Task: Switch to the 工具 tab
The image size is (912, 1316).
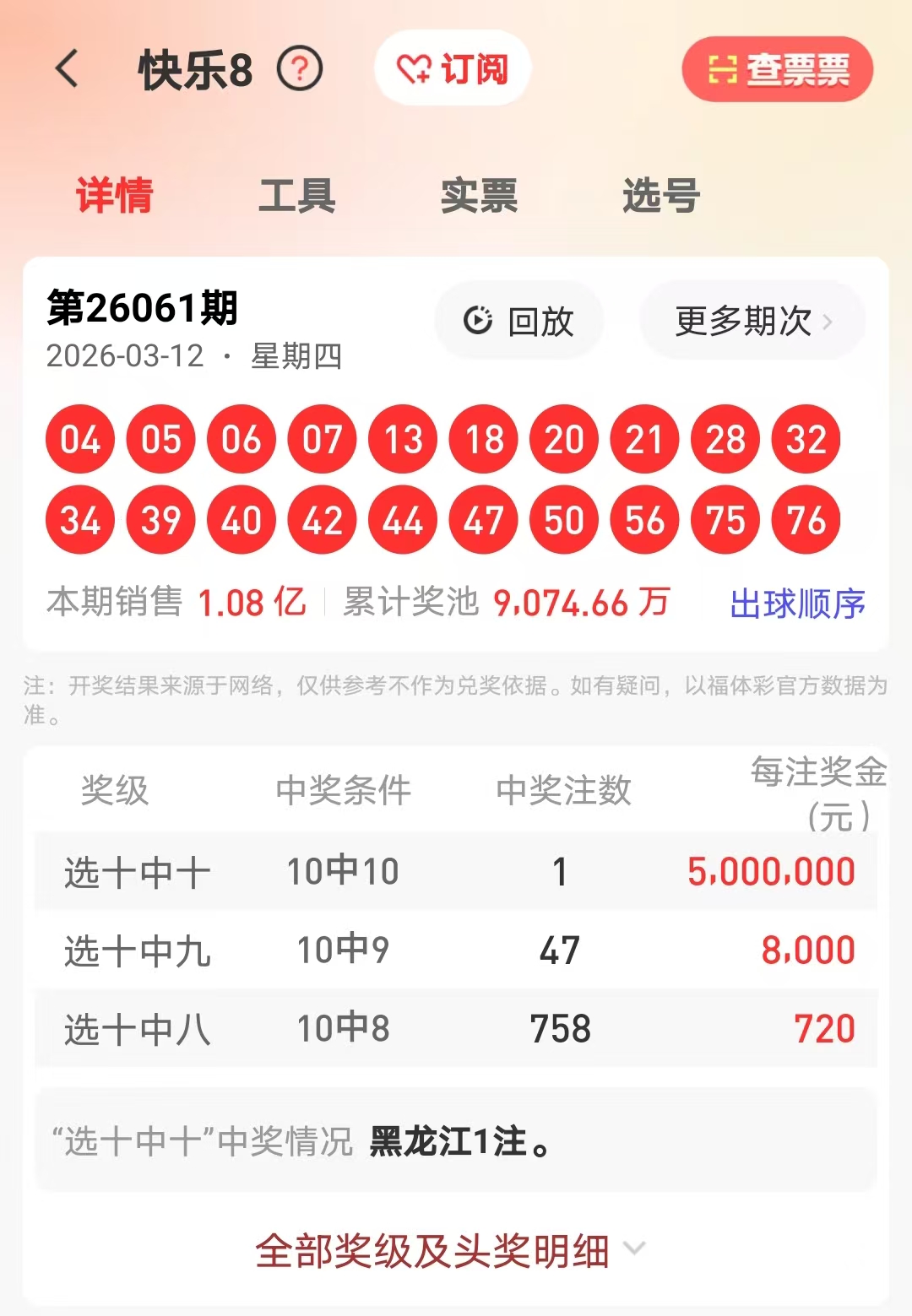Action: pyautogui.click(x=296, y=196)
